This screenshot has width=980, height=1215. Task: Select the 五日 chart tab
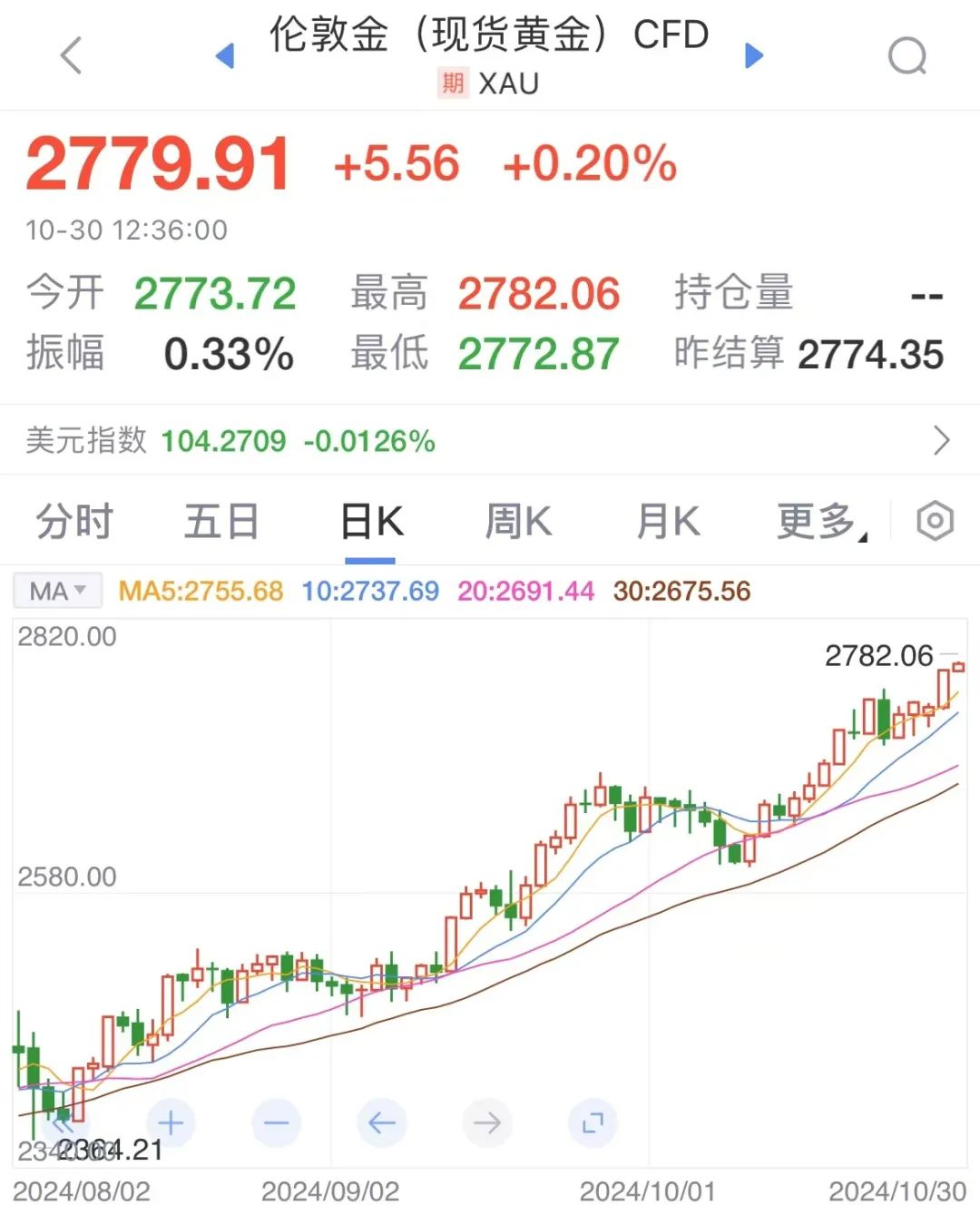click(x=221, y=523)
